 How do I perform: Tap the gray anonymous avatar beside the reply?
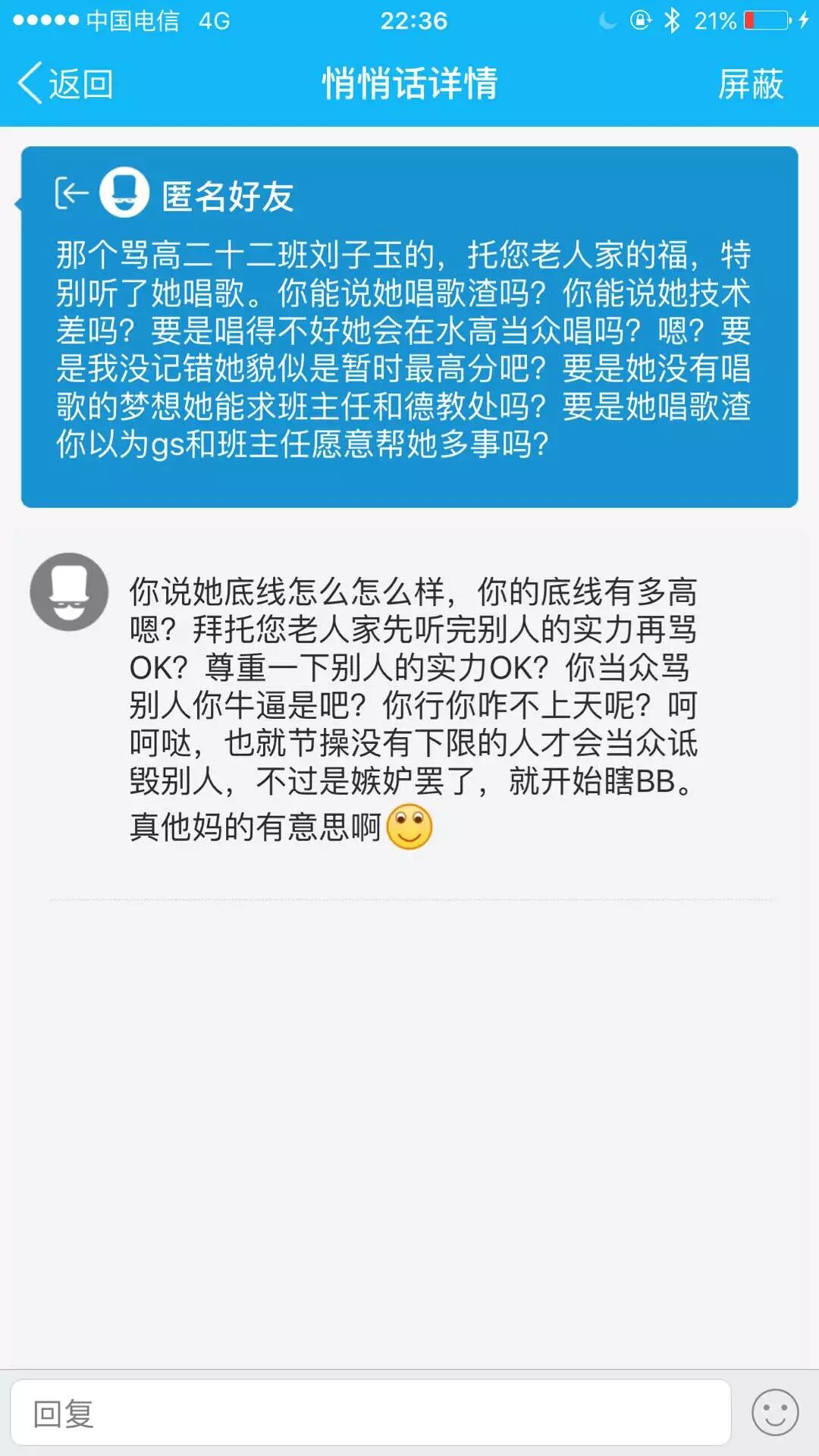tap(69, 591)
